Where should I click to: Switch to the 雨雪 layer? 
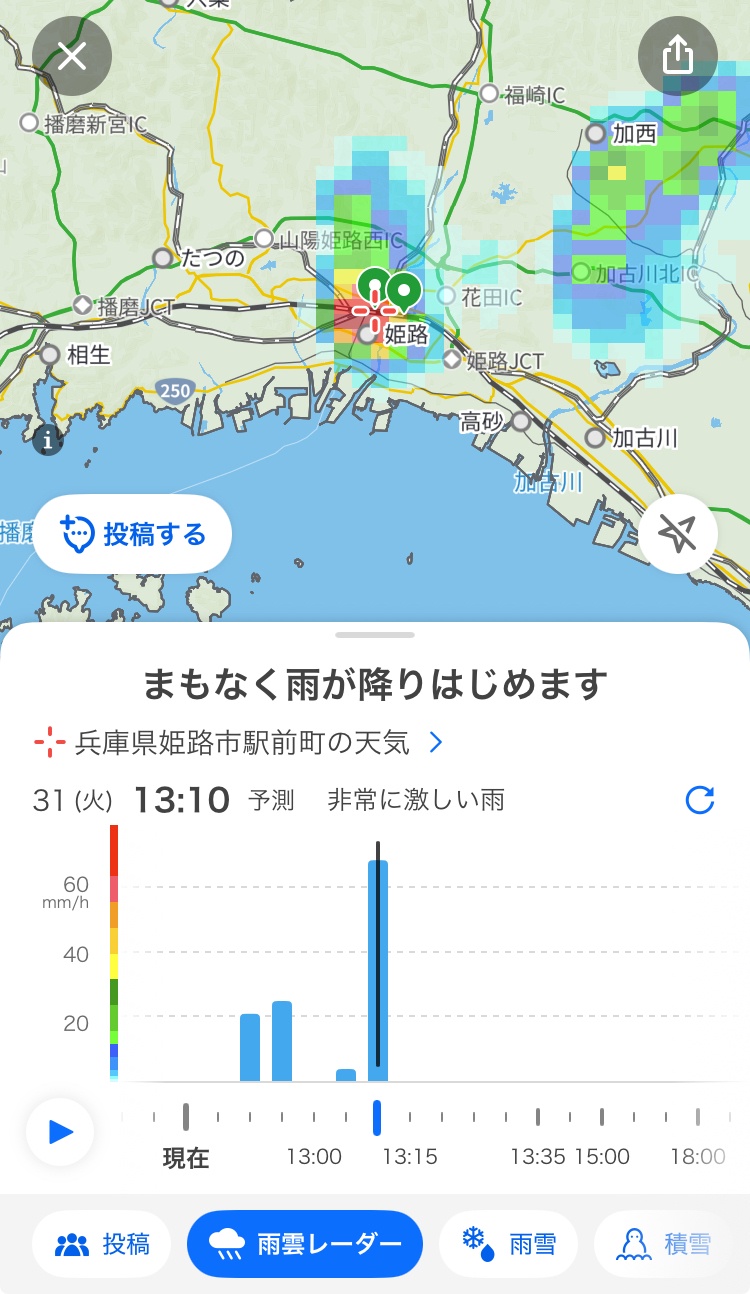[x=508, y=1244]
